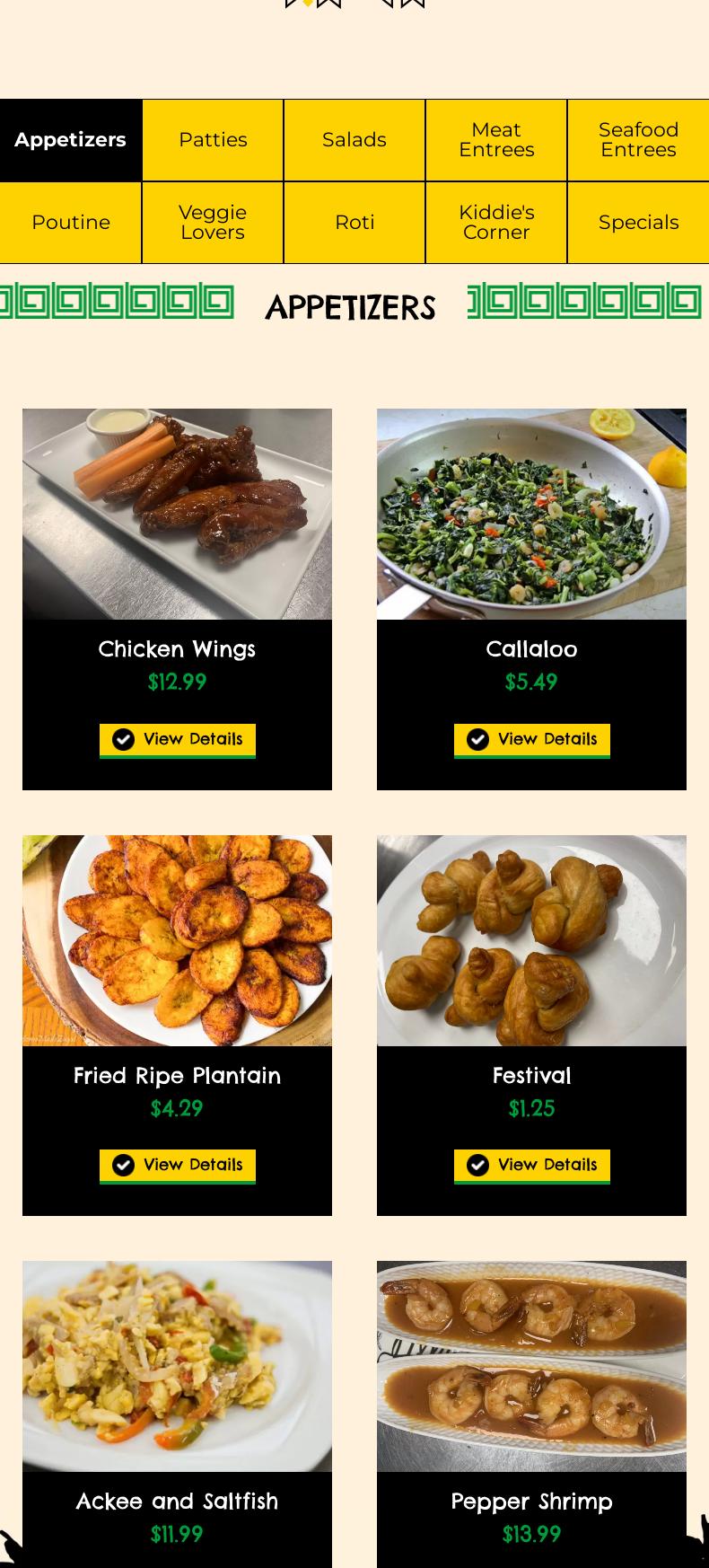Select the Roti category tab
The height and width of the screenshot is (1568, 709).
[354, 223]
